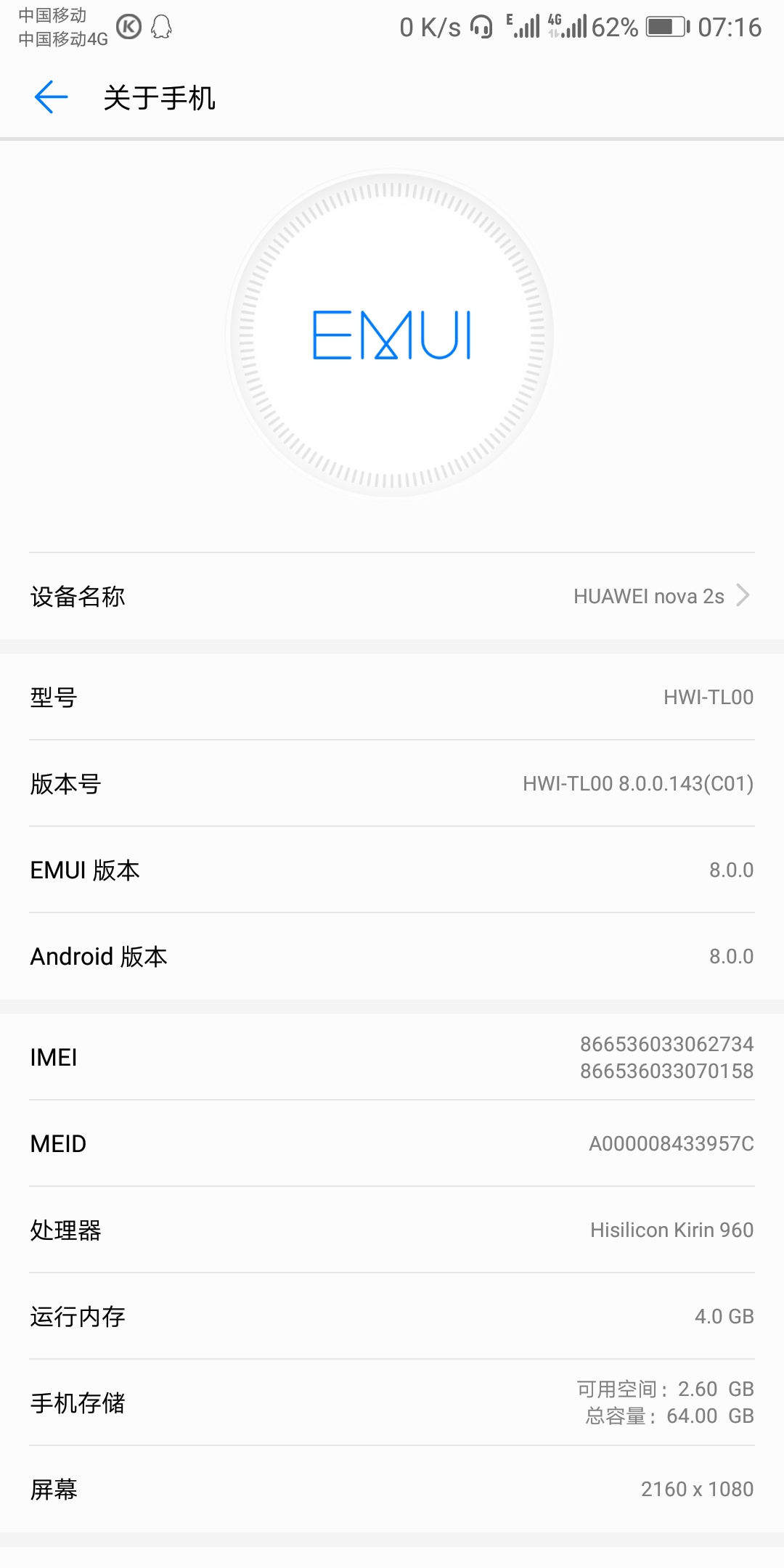
Task: Go back from 关于手机 page
Action: pos(51,97)
